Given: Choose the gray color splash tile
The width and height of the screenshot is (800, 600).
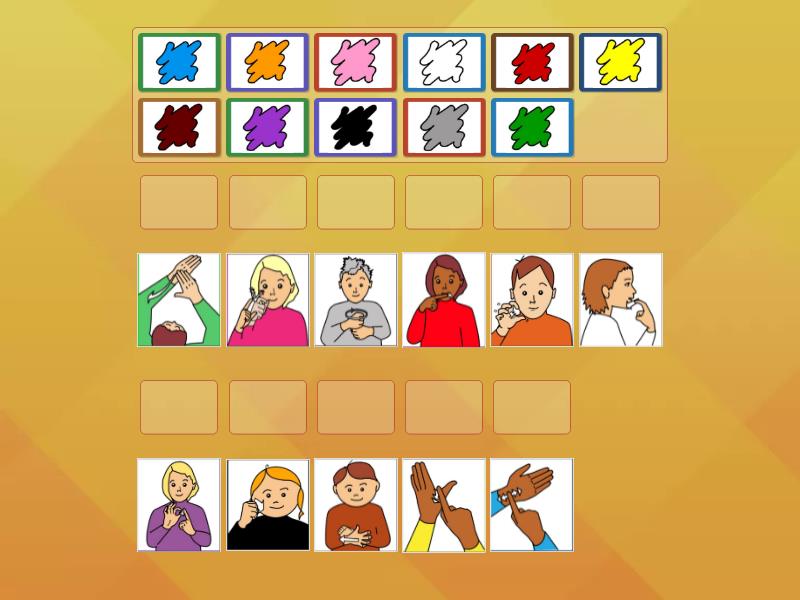Looking at the screenshot, I should pyautogui.click(x=444, y=127).
